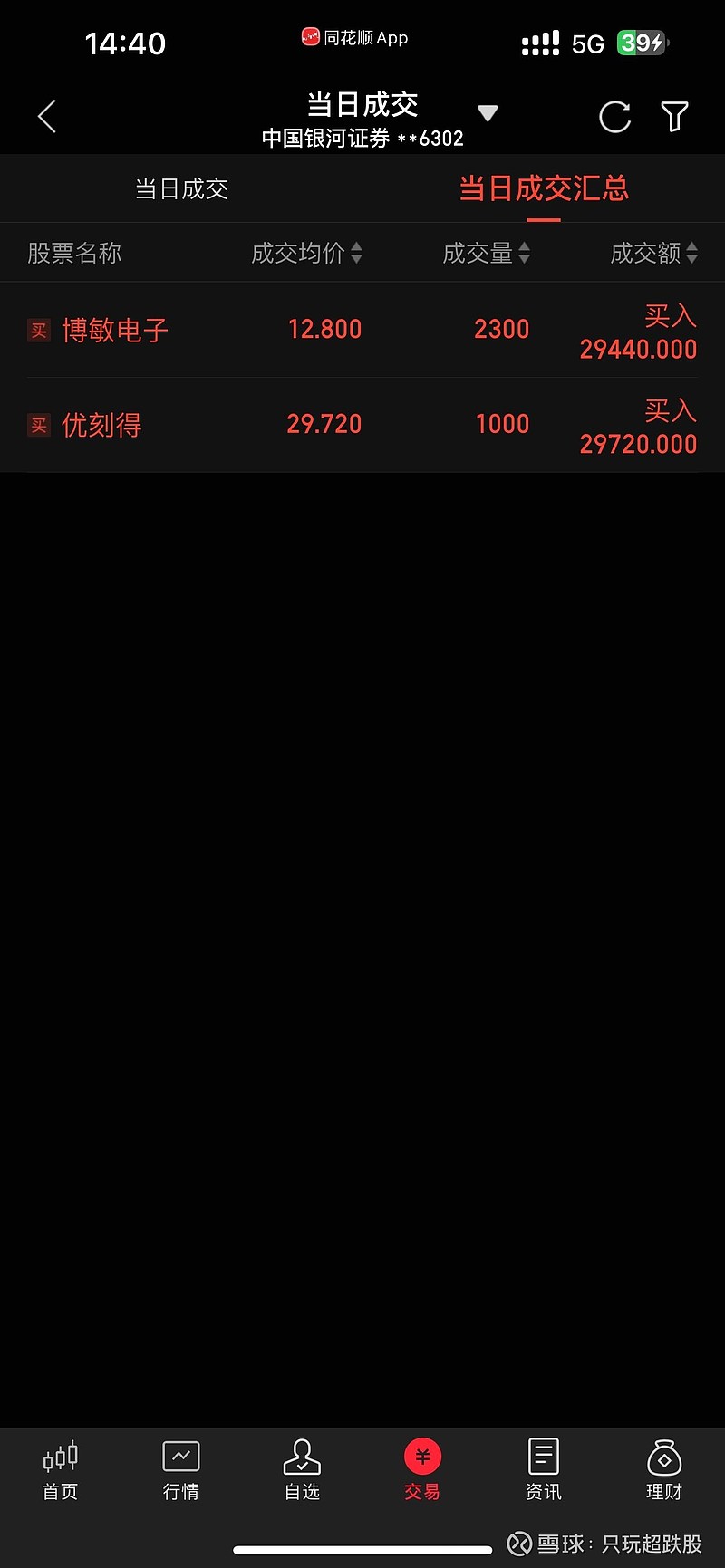
Task: Sort by 成交额 column
Action: pyautogui.click(x=653, y=253)
